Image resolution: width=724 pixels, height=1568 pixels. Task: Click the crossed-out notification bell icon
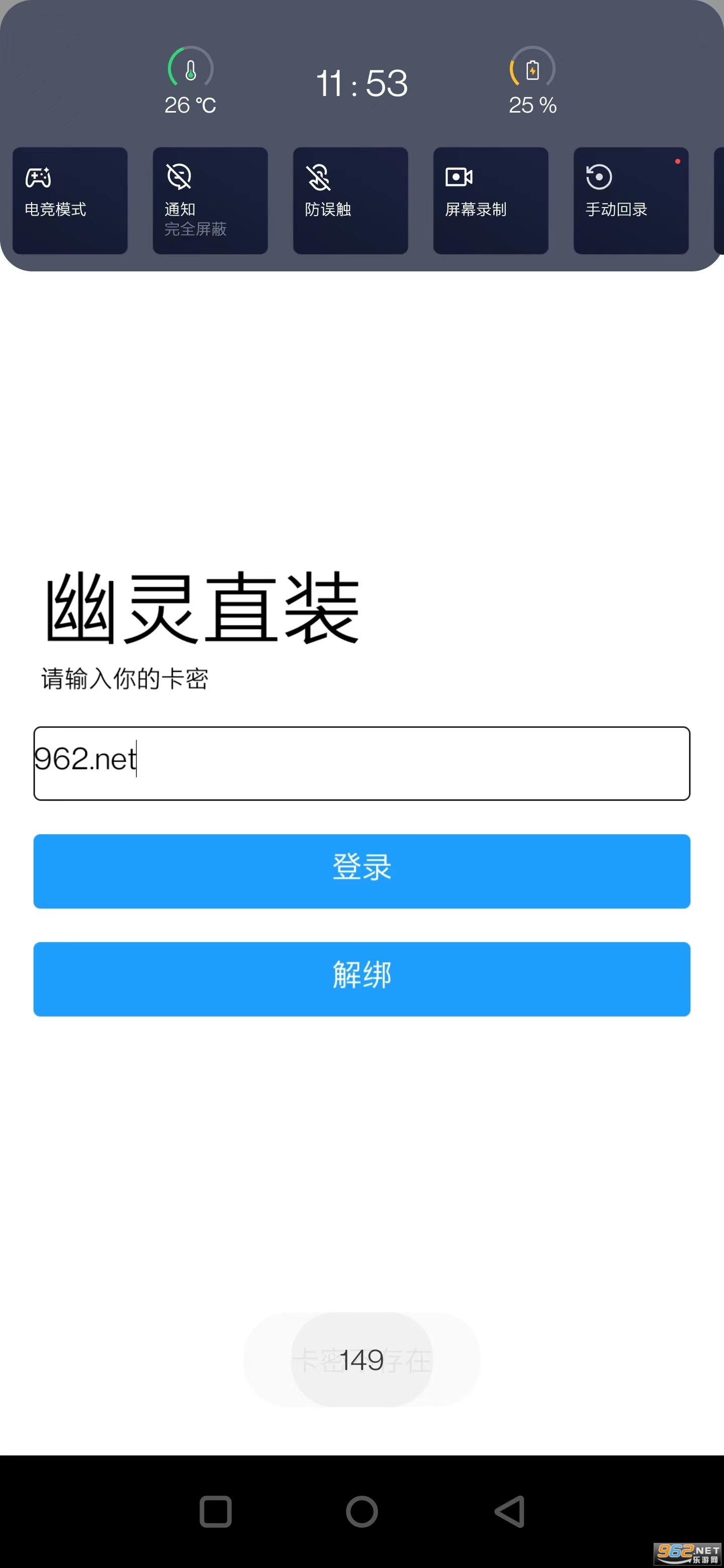click(176, 176)
